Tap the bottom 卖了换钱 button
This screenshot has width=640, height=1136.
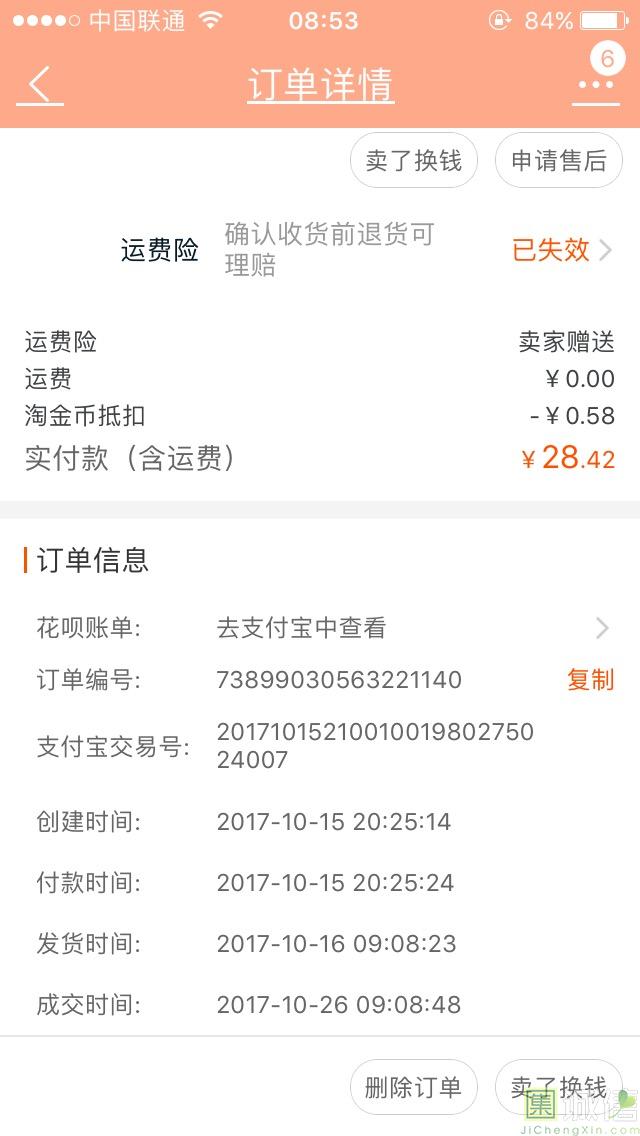pos(559,1087)
